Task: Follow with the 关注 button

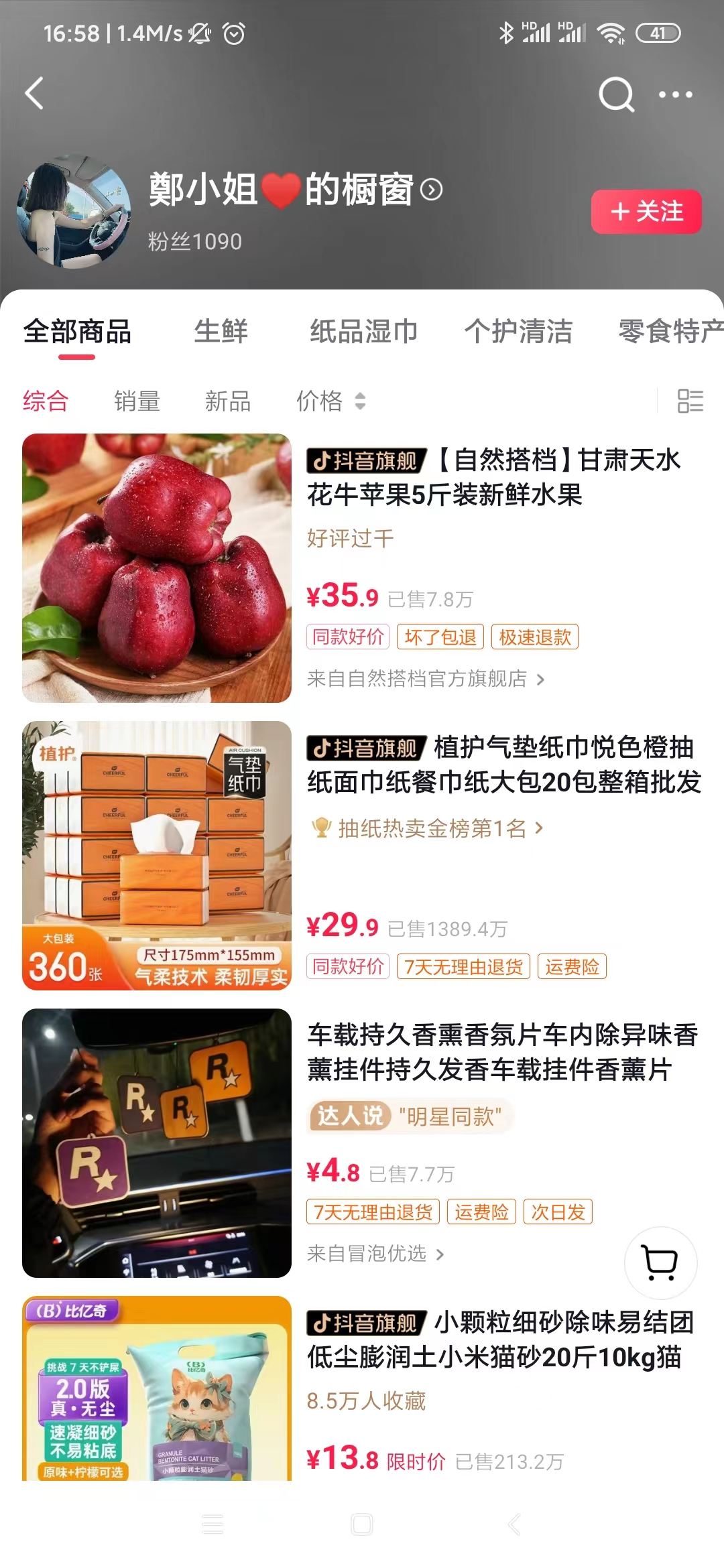Action: point(646,212)
